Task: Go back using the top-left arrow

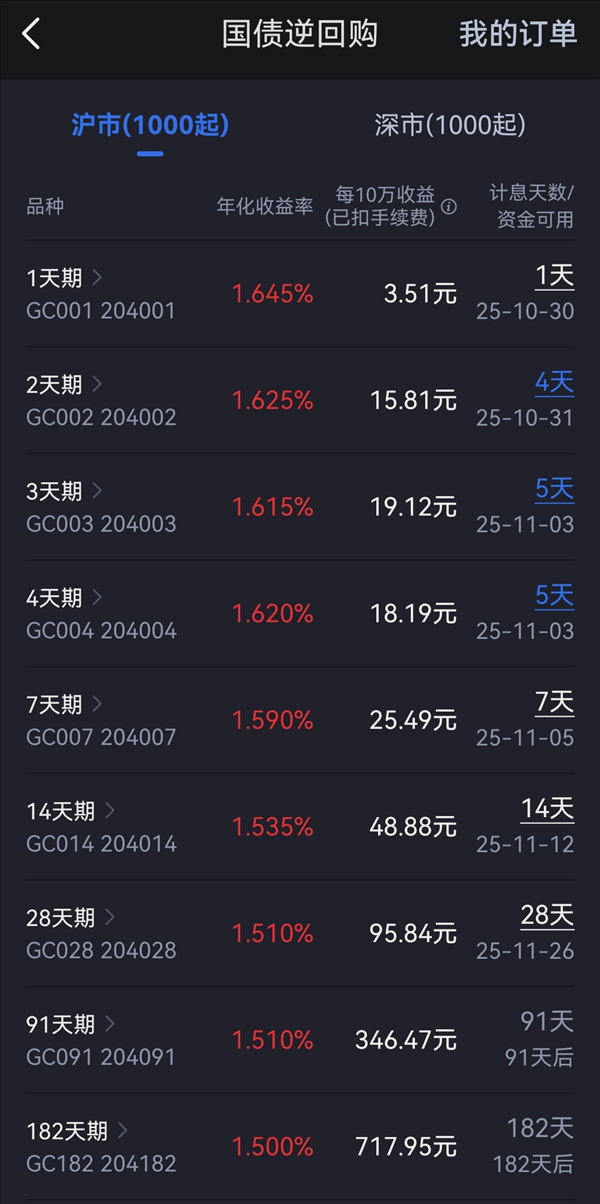Action: pos(31,34)
